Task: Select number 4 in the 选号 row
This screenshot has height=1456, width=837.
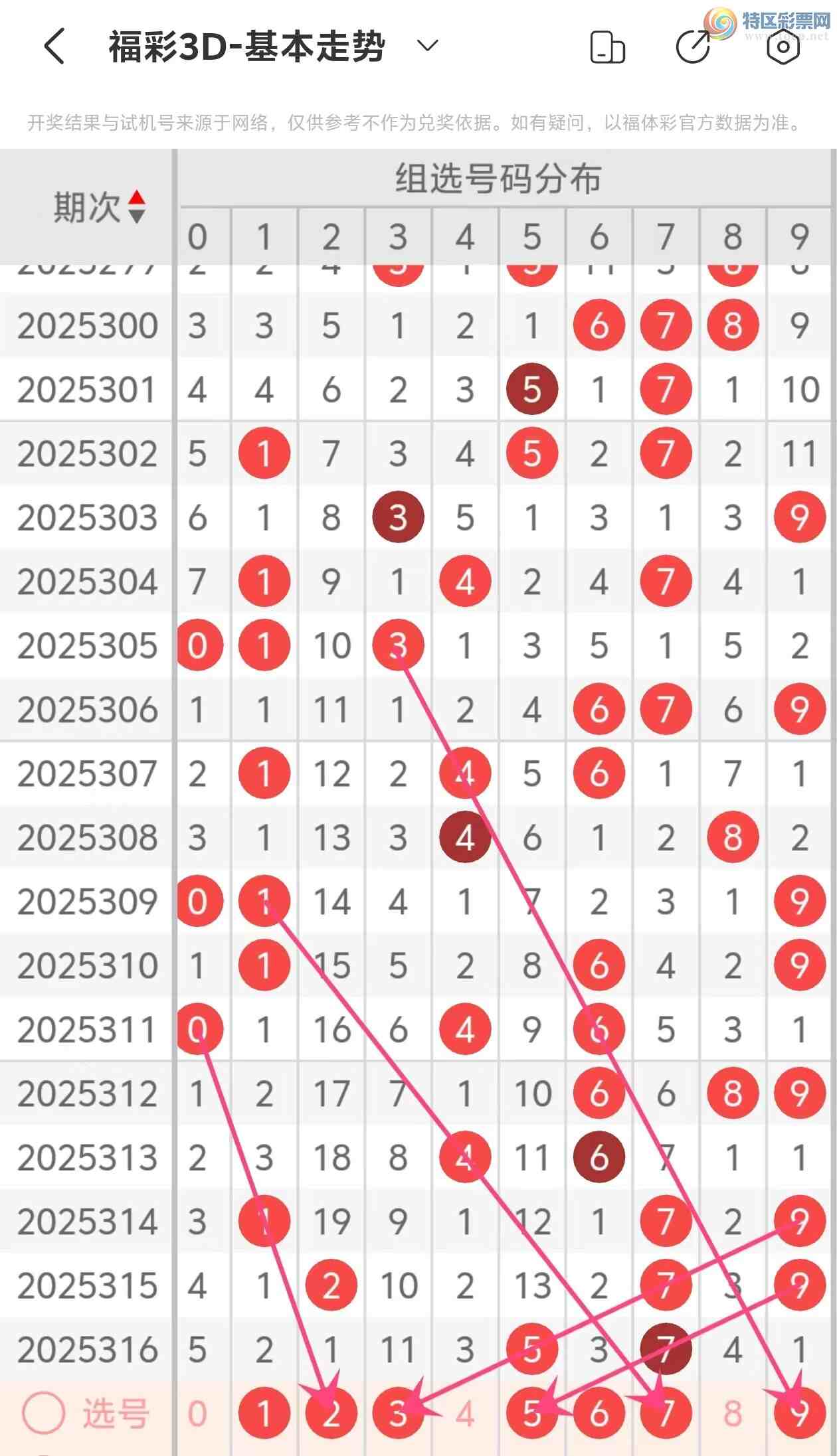Action: tap(465, 1414)
